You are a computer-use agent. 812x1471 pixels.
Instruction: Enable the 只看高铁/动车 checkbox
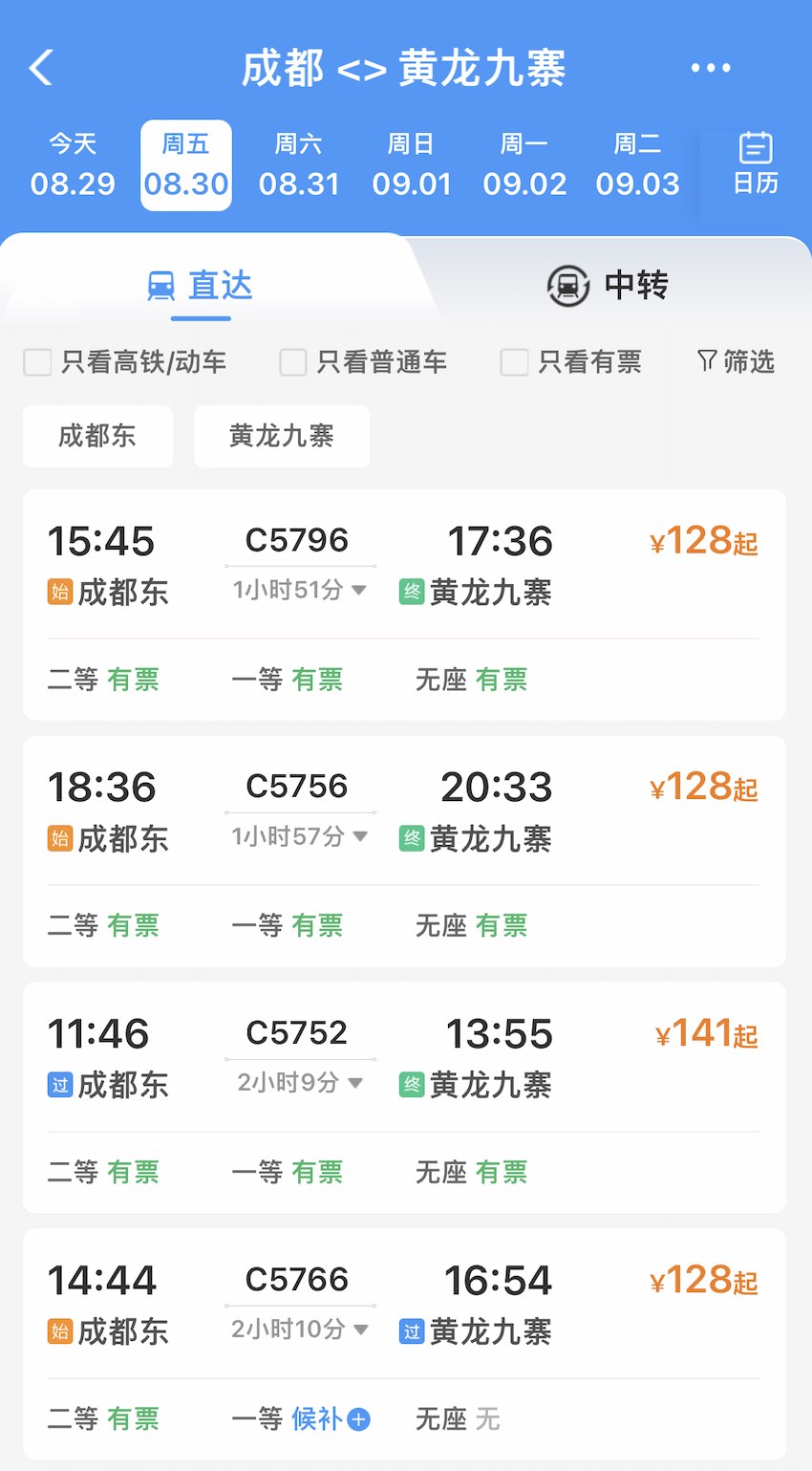[37, 361]
